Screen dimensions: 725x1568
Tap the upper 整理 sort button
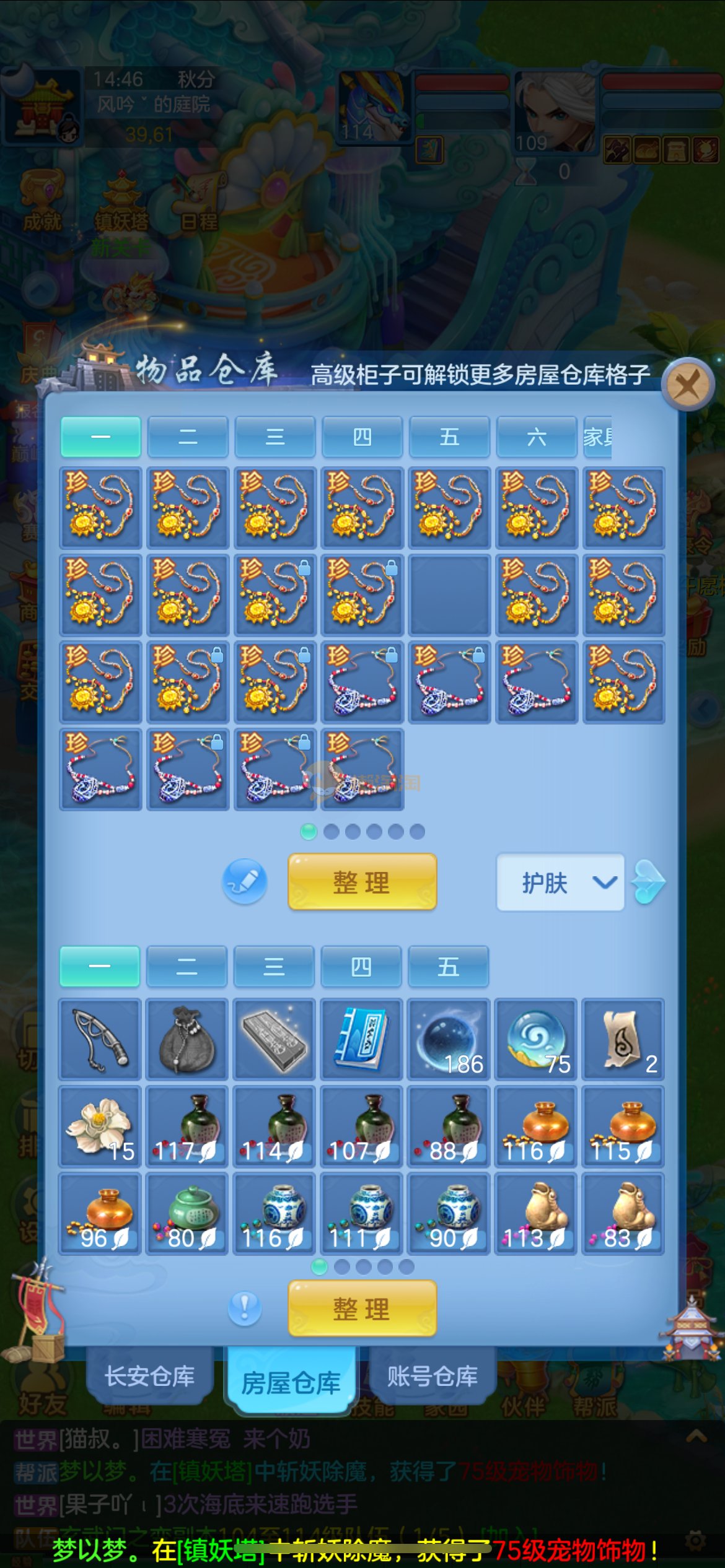(x=362, y=882)
